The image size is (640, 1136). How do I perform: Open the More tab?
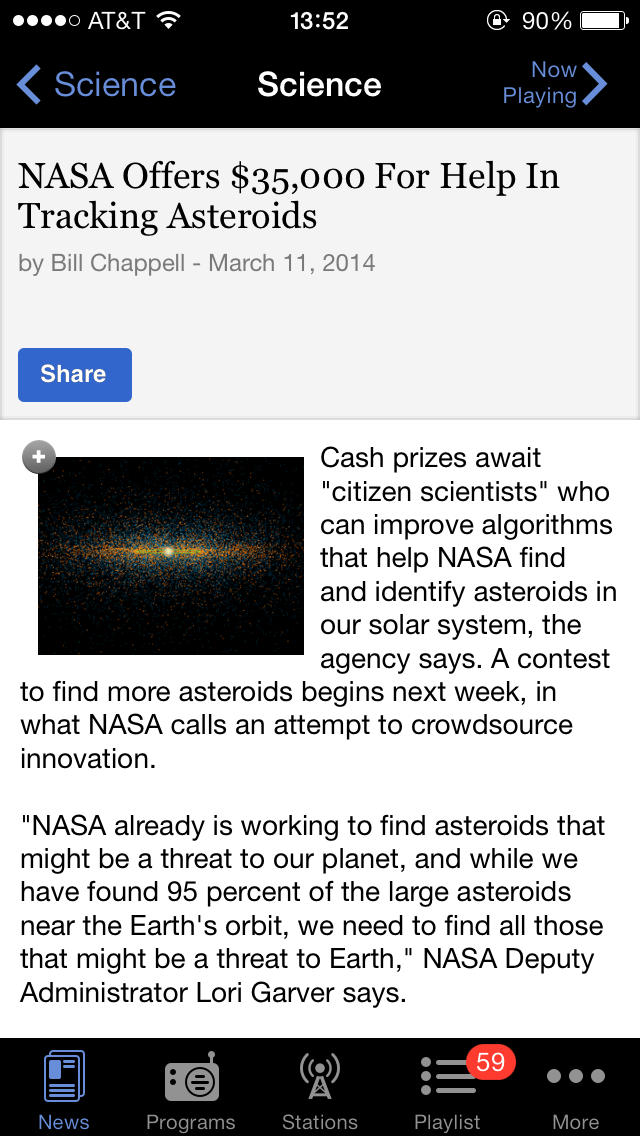575,1089
